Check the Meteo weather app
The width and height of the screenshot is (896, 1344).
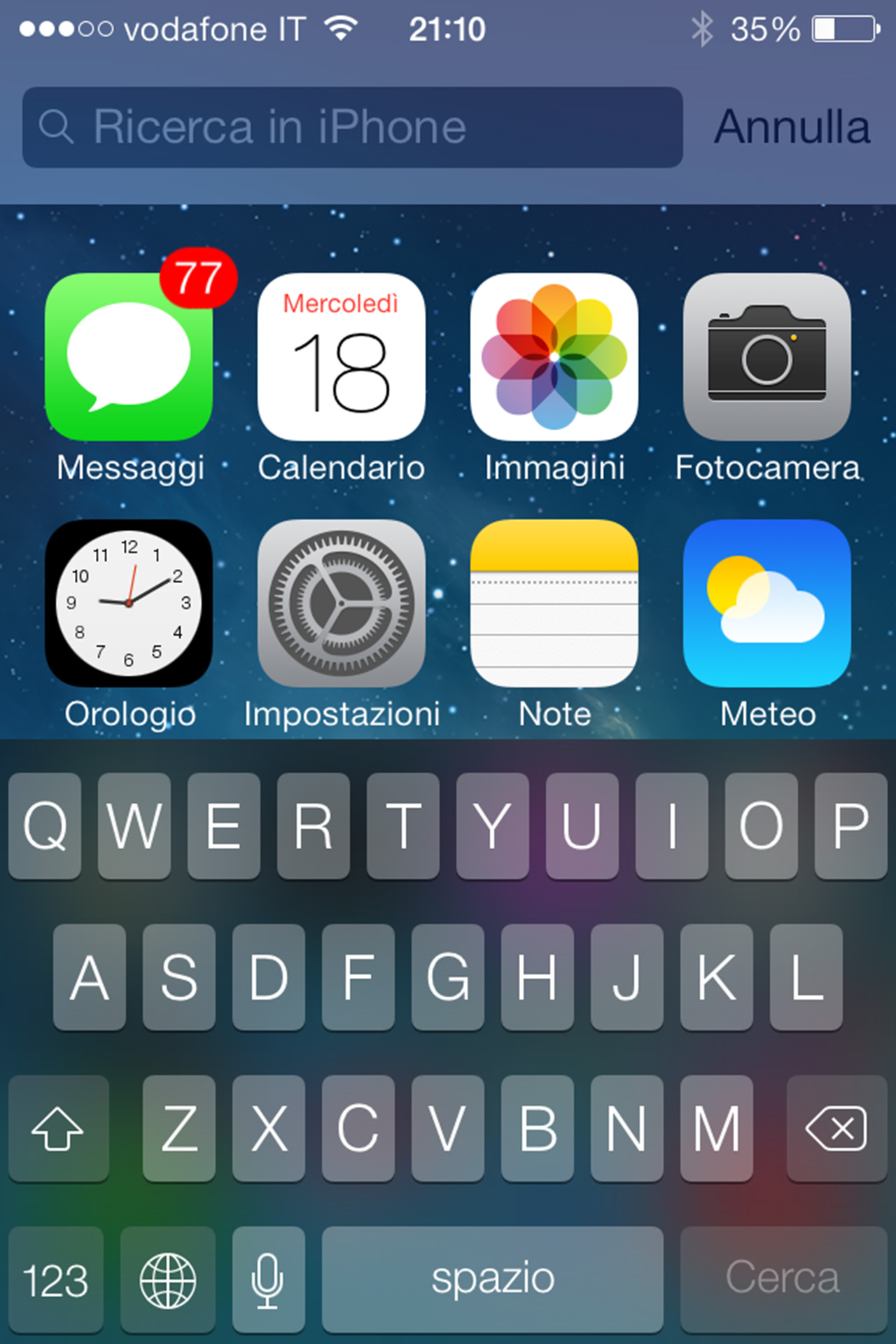pyautogui.click(x=767, y=603)
